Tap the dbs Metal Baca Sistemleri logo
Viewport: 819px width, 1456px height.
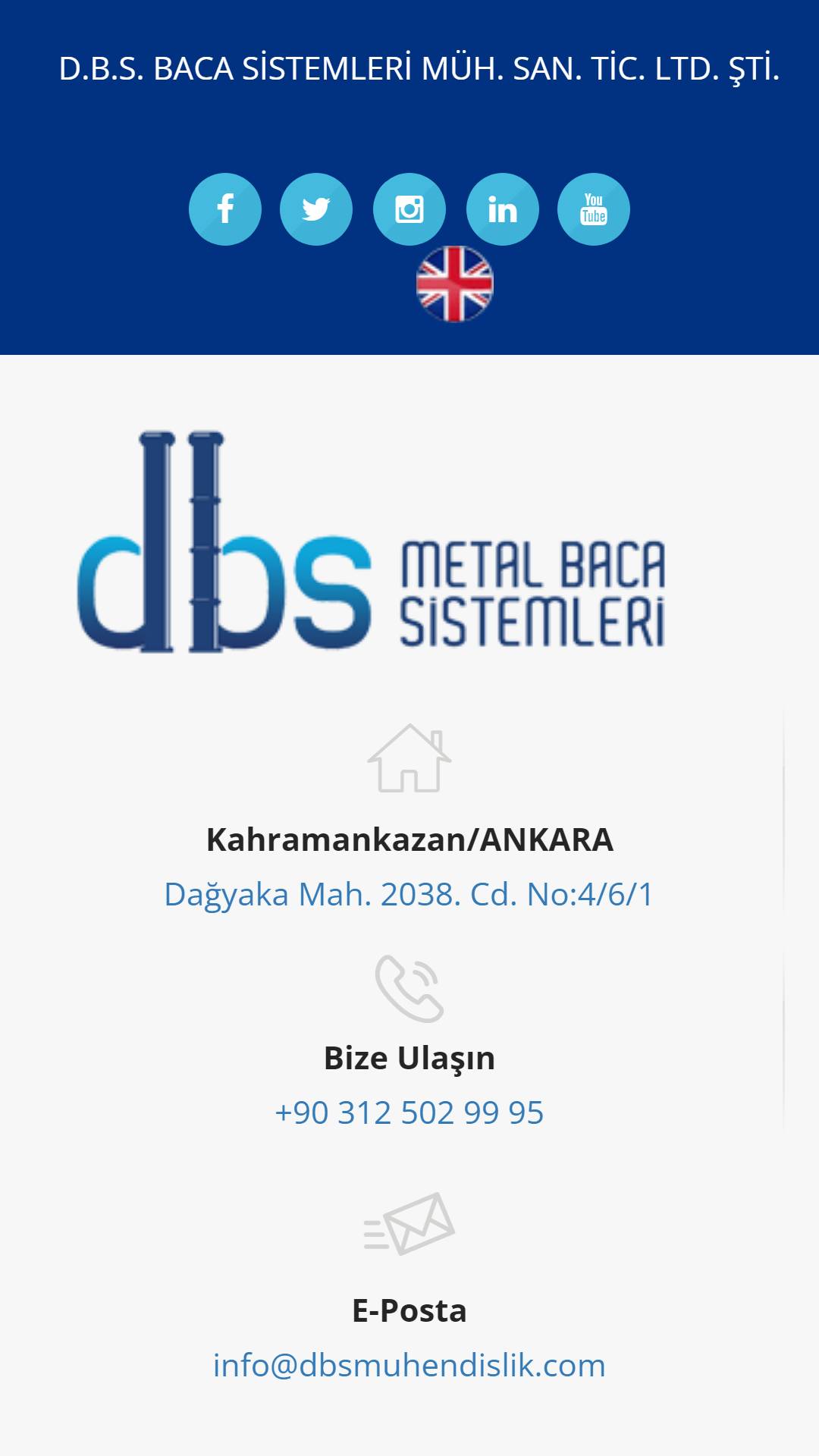pyautogui.click(x=372, y=541)
